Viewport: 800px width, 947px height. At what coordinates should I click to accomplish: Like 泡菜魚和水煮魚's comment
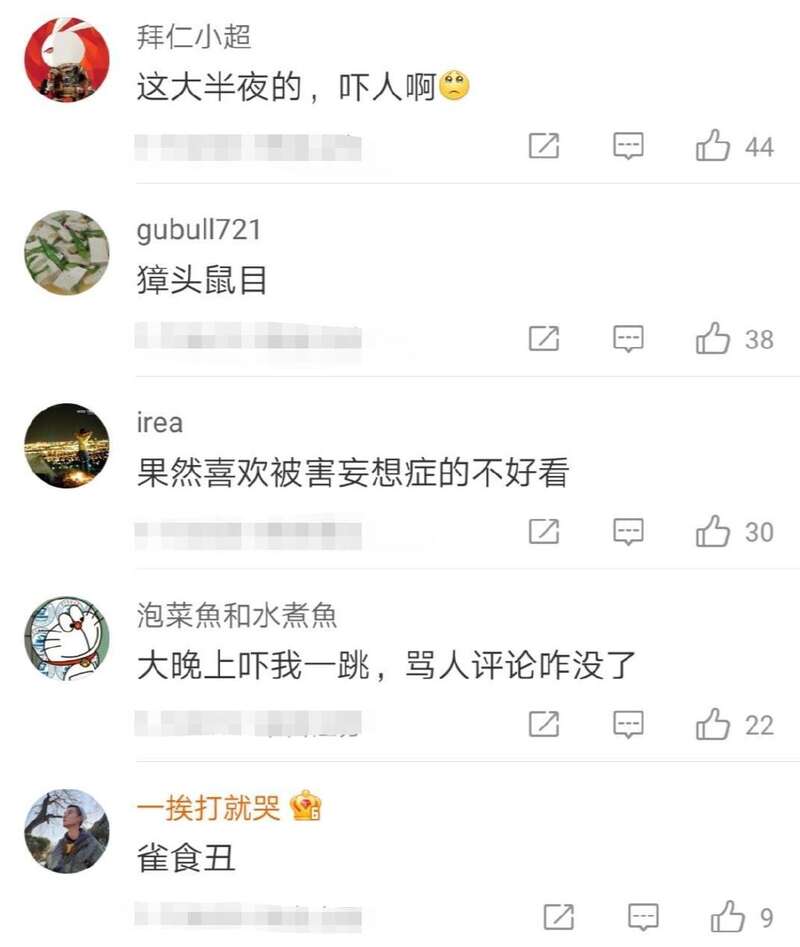point(713,724)
